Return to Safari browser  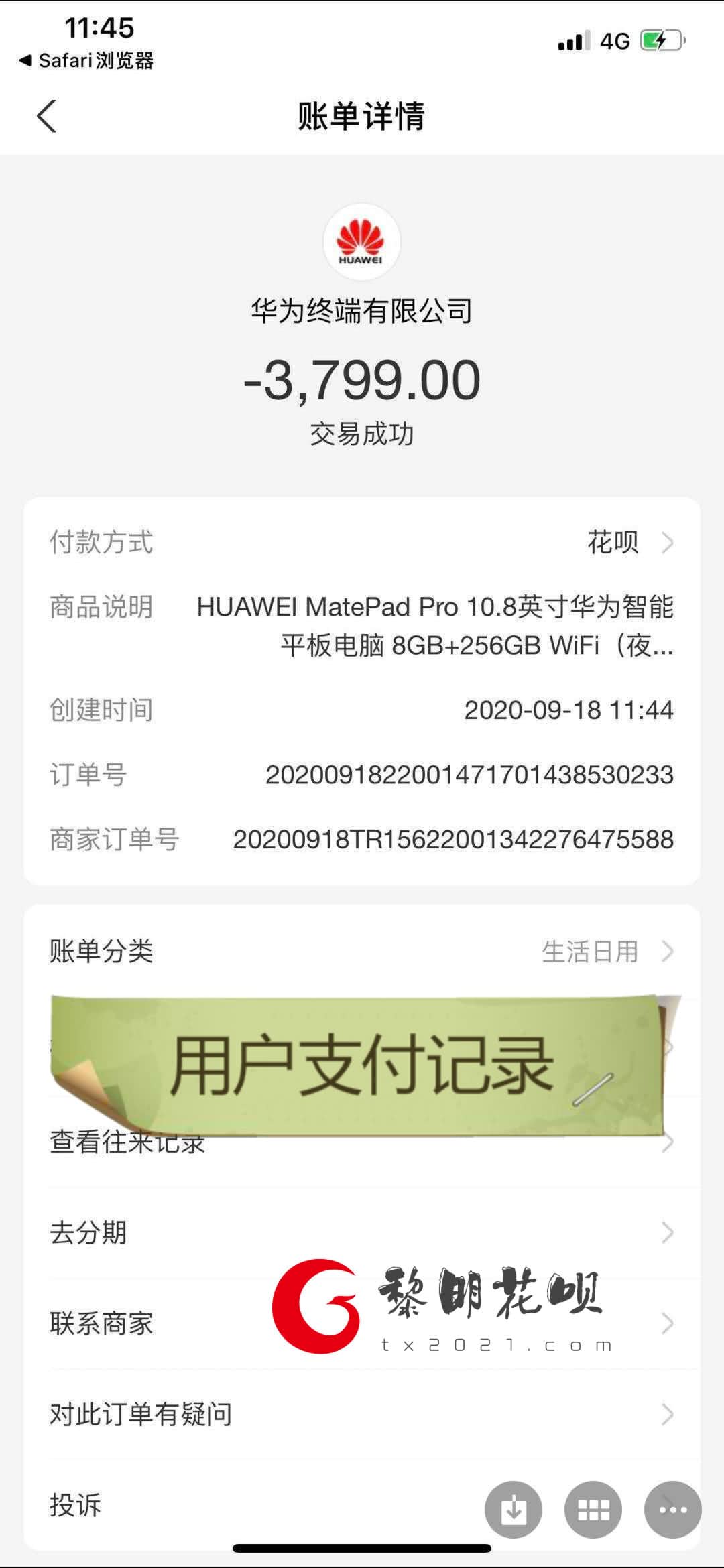[x=87, y=61]
